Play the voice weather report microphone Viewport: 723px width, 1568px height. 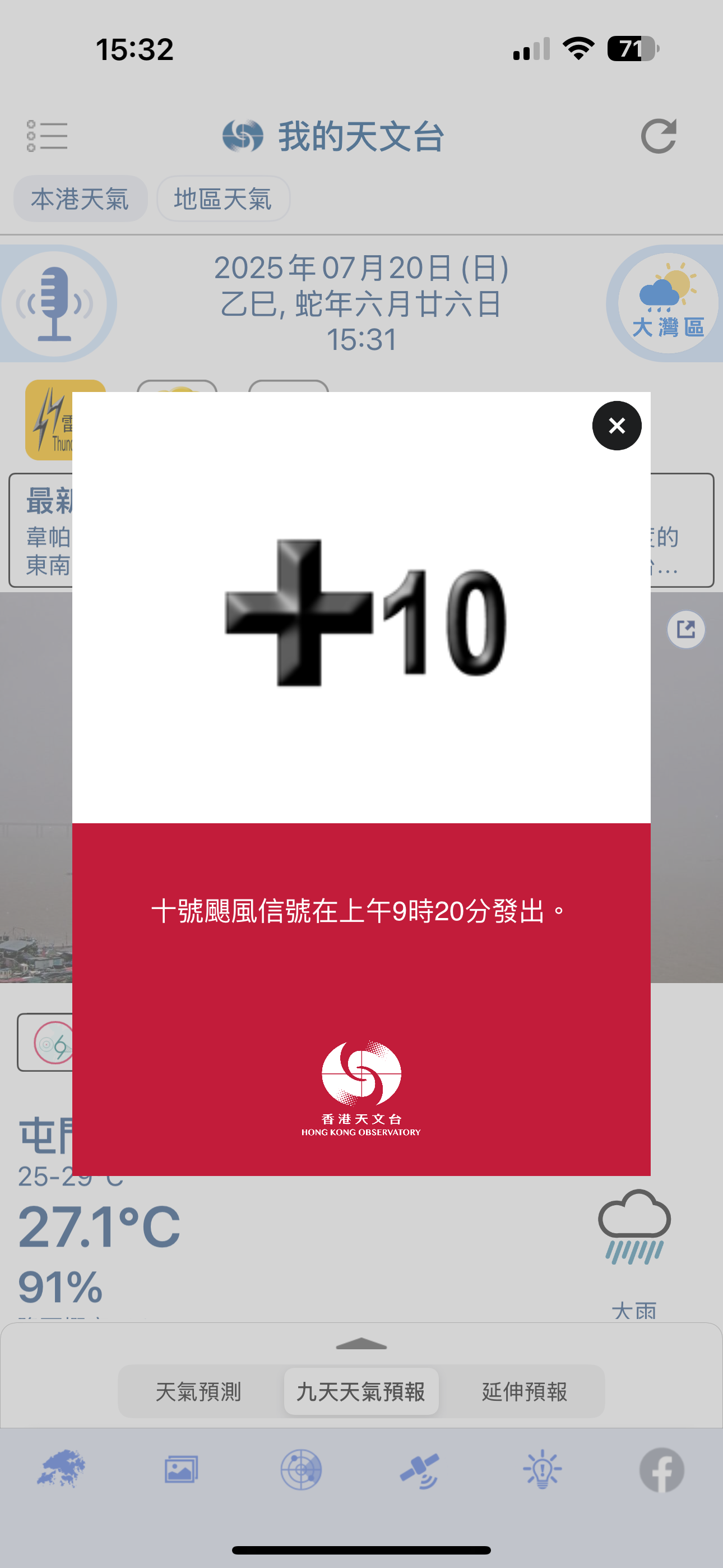56,303
